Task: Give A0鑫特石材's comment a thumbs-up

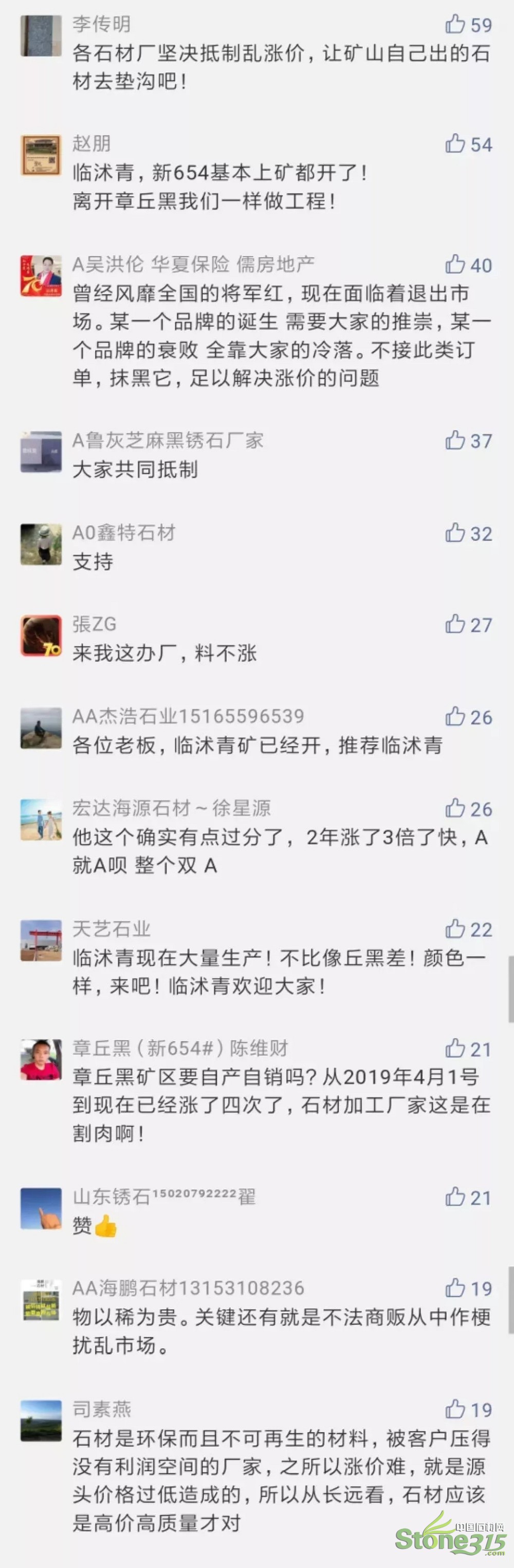Action: coord(455,533)
